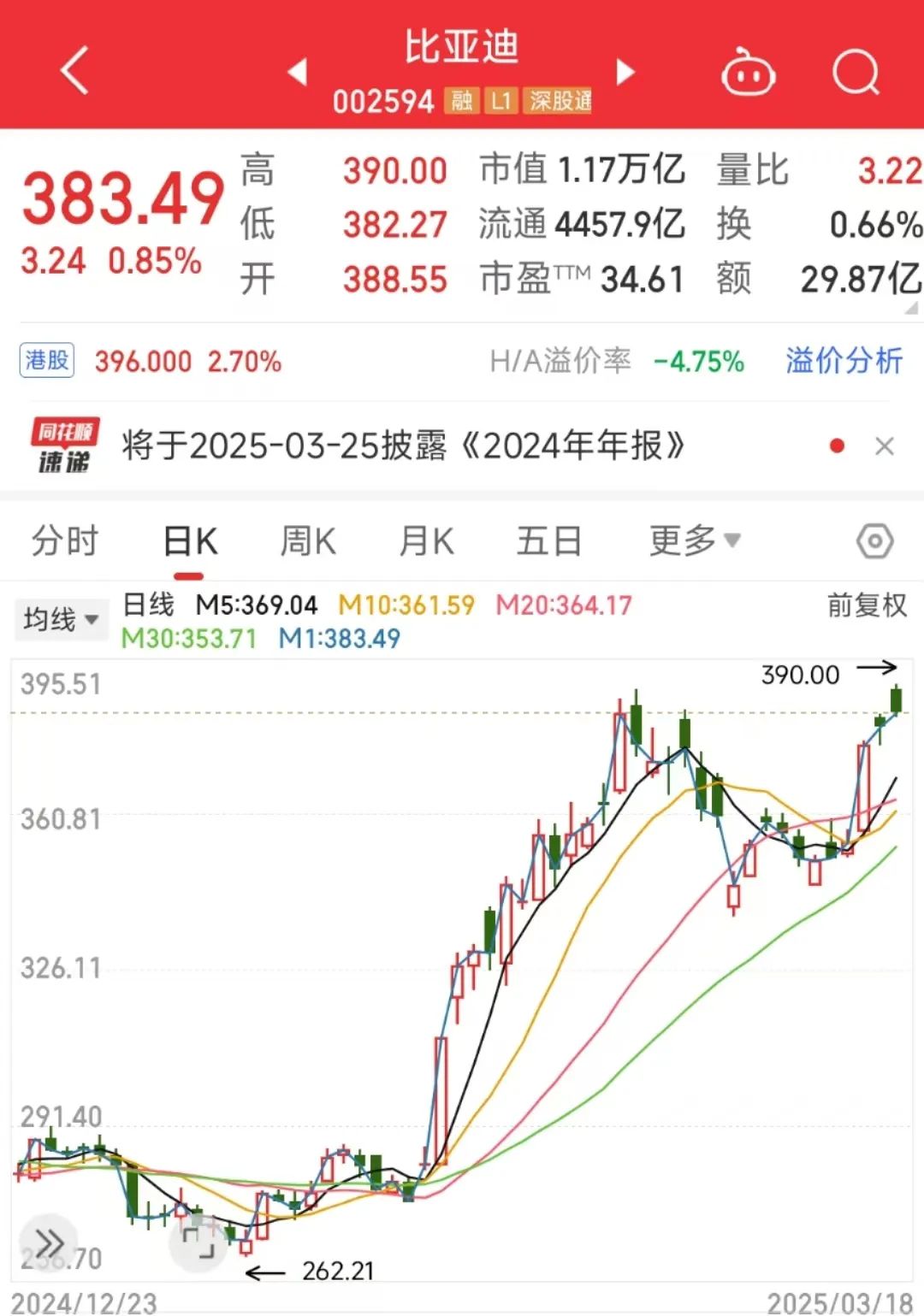Switch to 周K chart view
Image resolution: width=924 pixels, height=1316 pixels.
[x=308, y=541]
